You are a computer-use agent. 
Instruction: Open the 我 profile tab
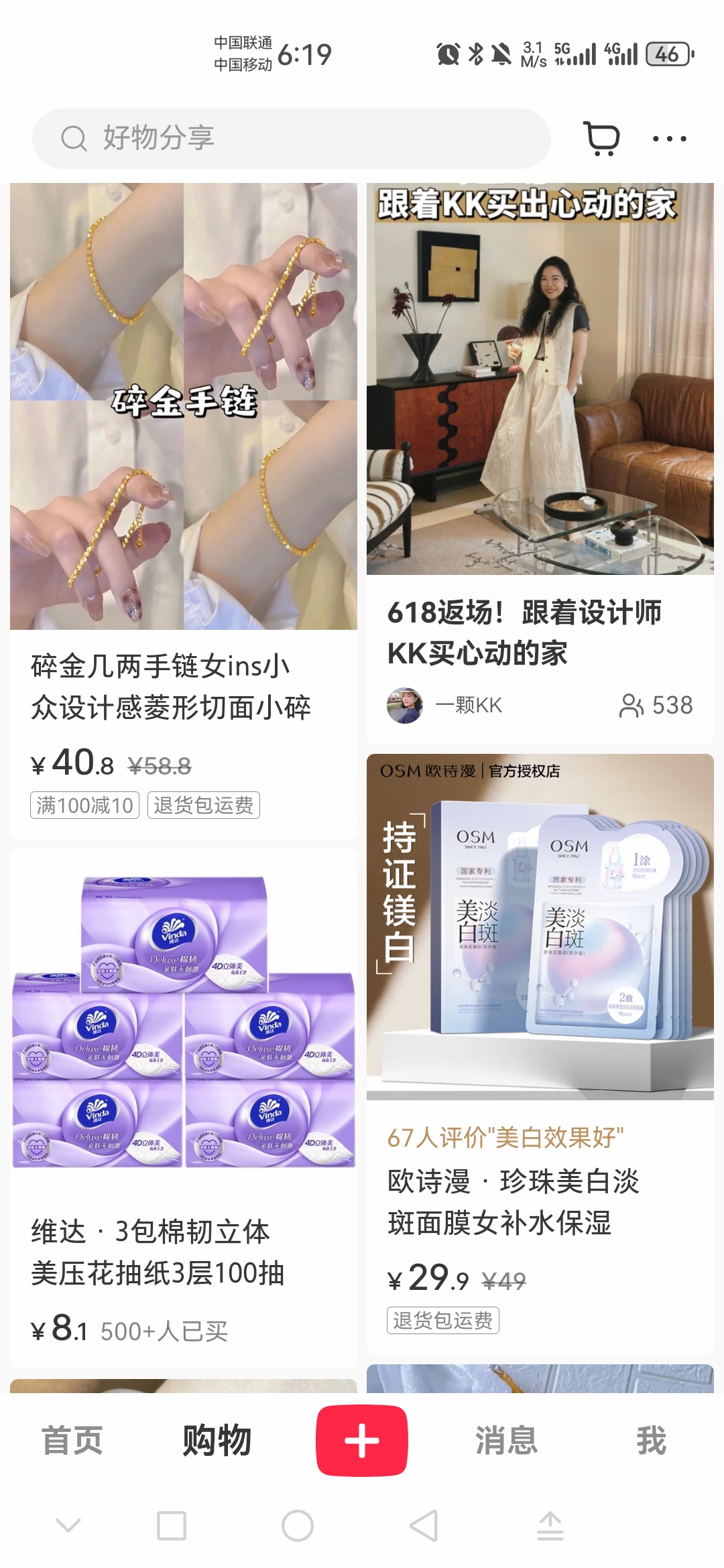[652, 1441]
